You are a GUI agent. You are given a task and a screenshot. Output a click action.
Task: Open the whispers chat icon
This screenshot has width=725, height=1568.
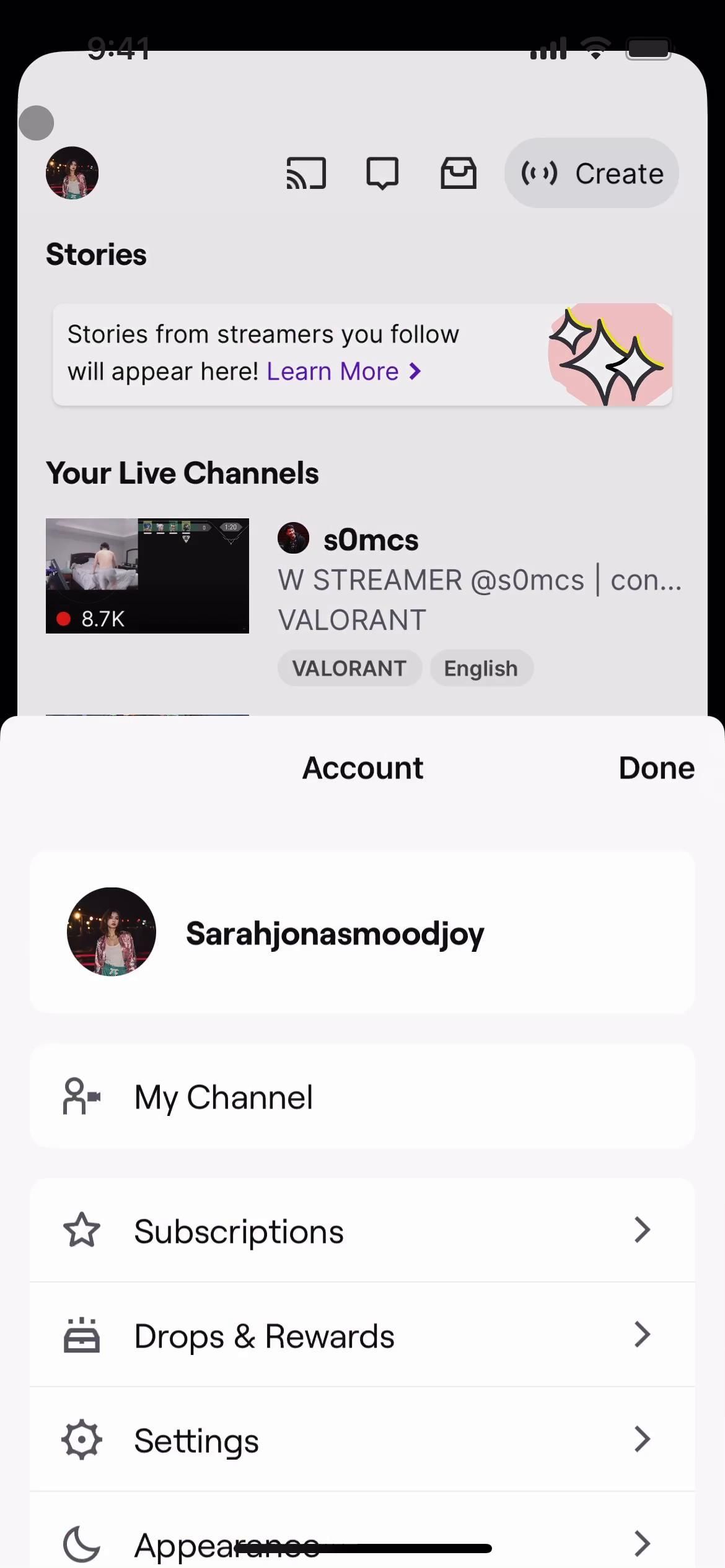pos(382,173)
